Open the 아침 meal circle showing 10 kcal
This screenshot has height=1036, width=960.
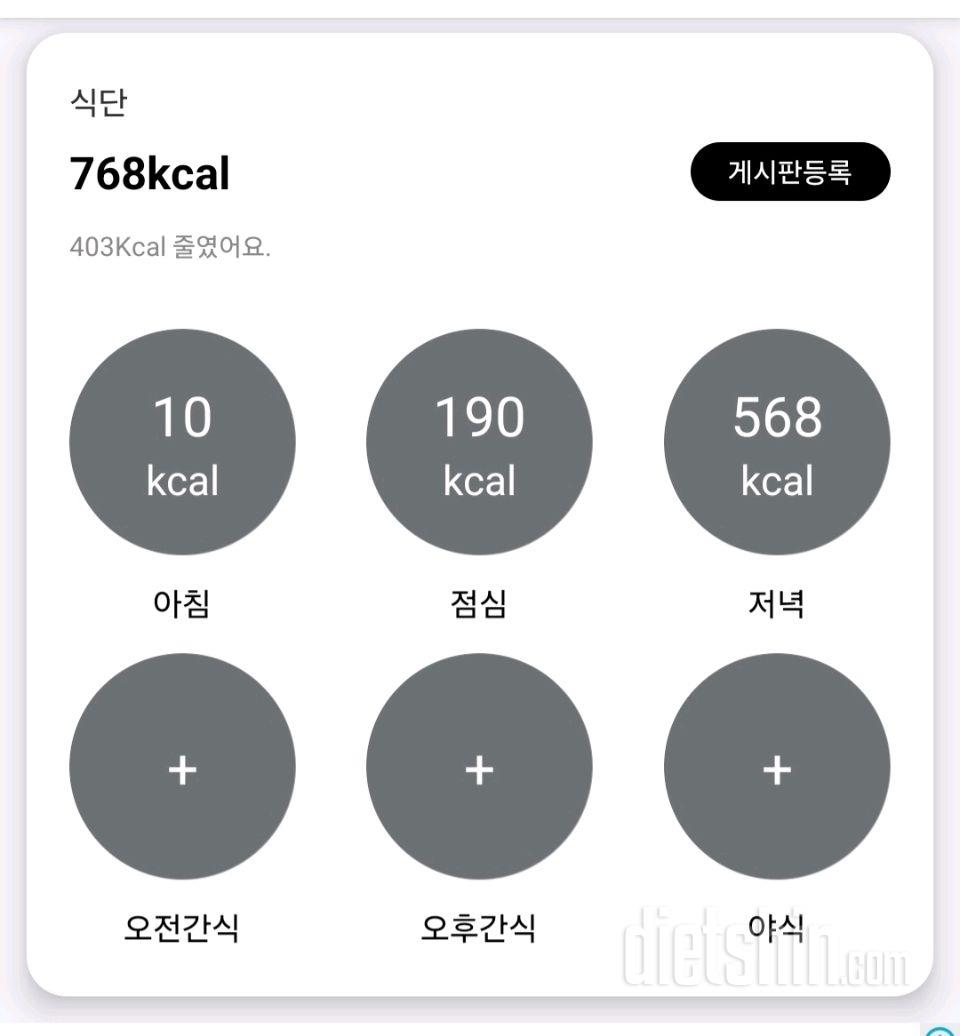tap(182, 443)
